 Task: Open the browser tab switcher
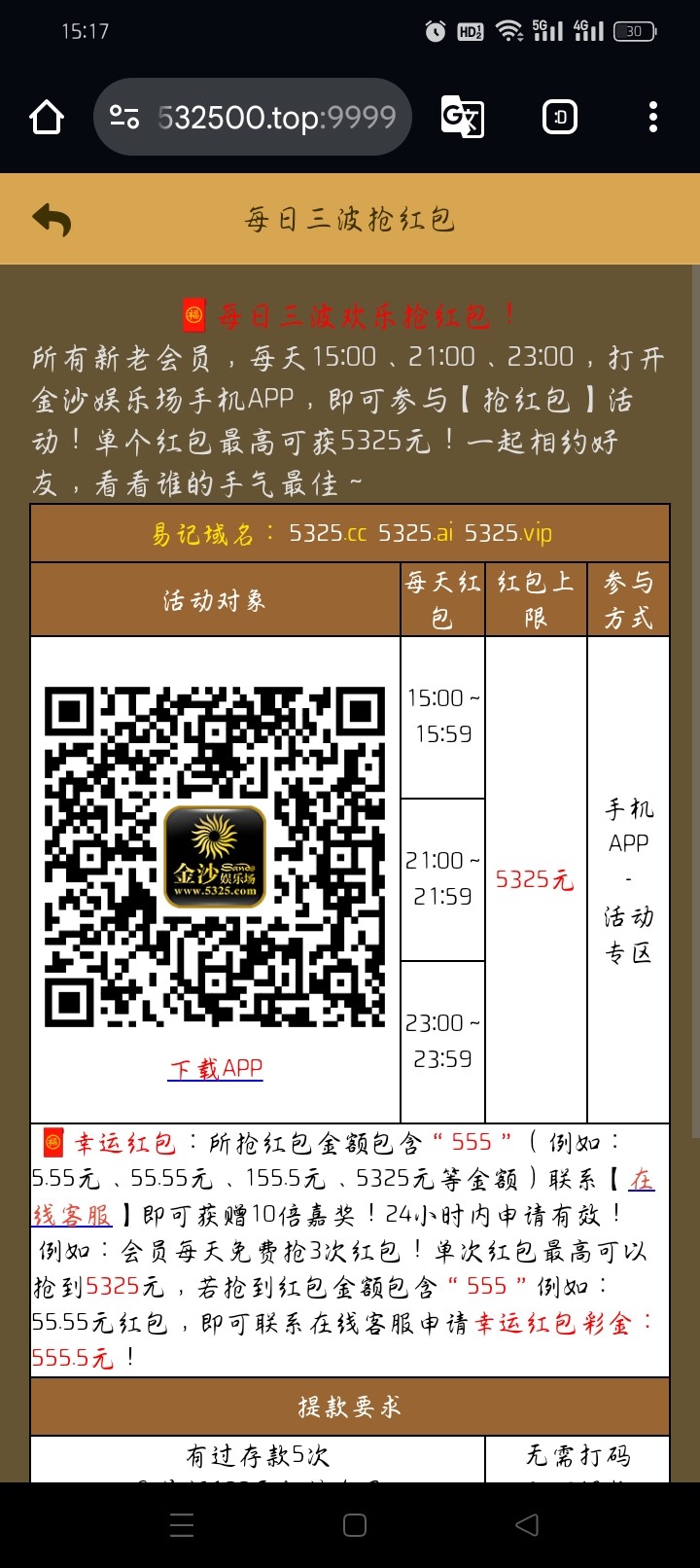tap(559, 118)
